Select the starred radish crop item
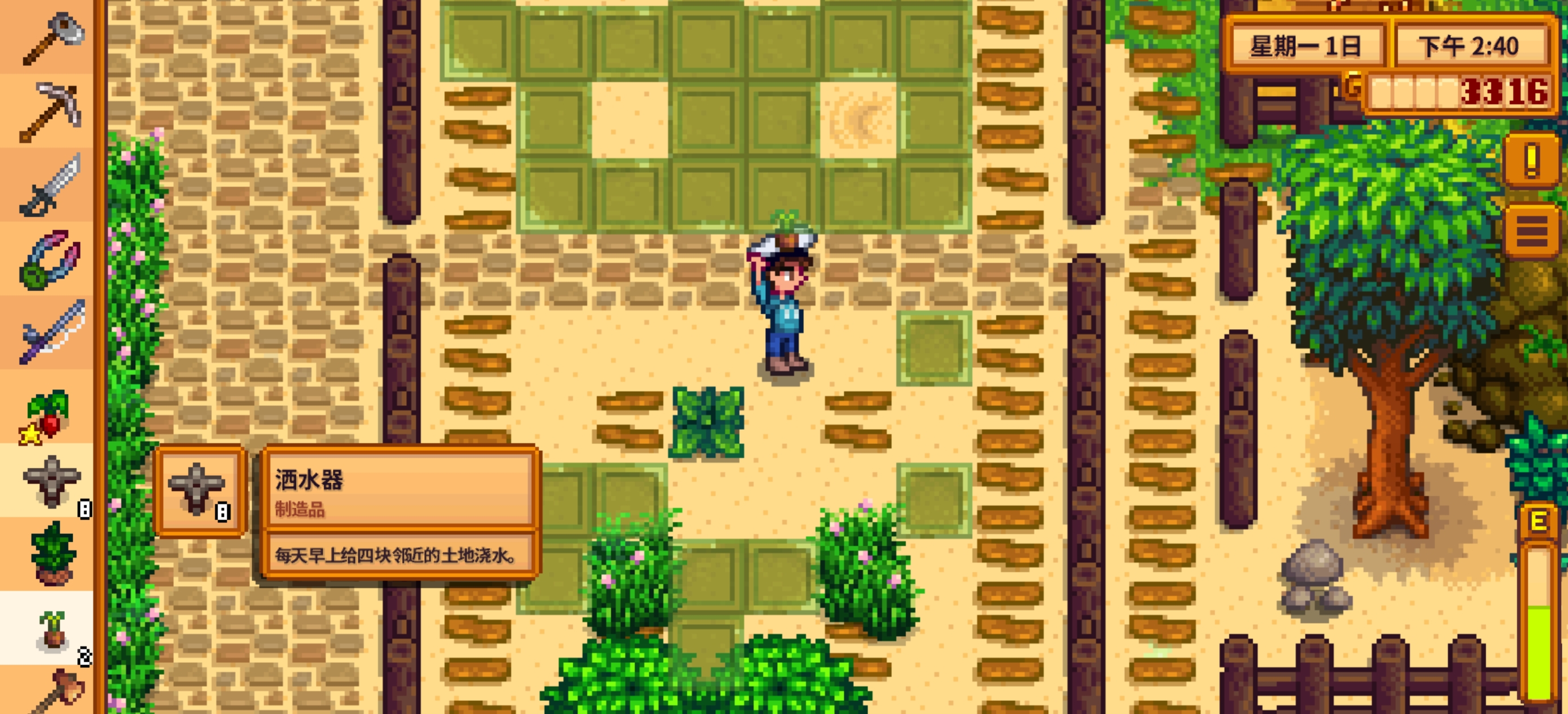Viewport: 1568px width, 714px height. 48,416
